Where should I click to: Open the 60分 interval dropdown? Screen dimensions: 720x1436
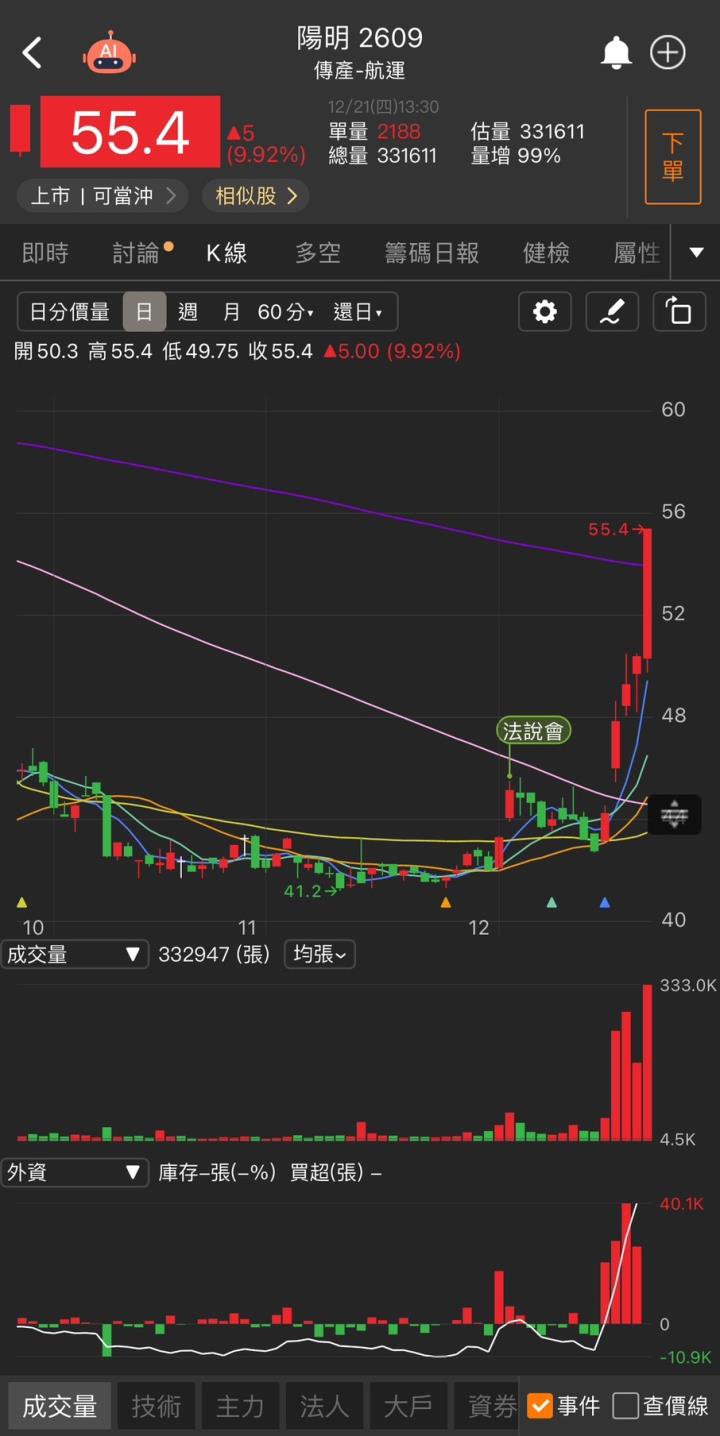(285, 312)
